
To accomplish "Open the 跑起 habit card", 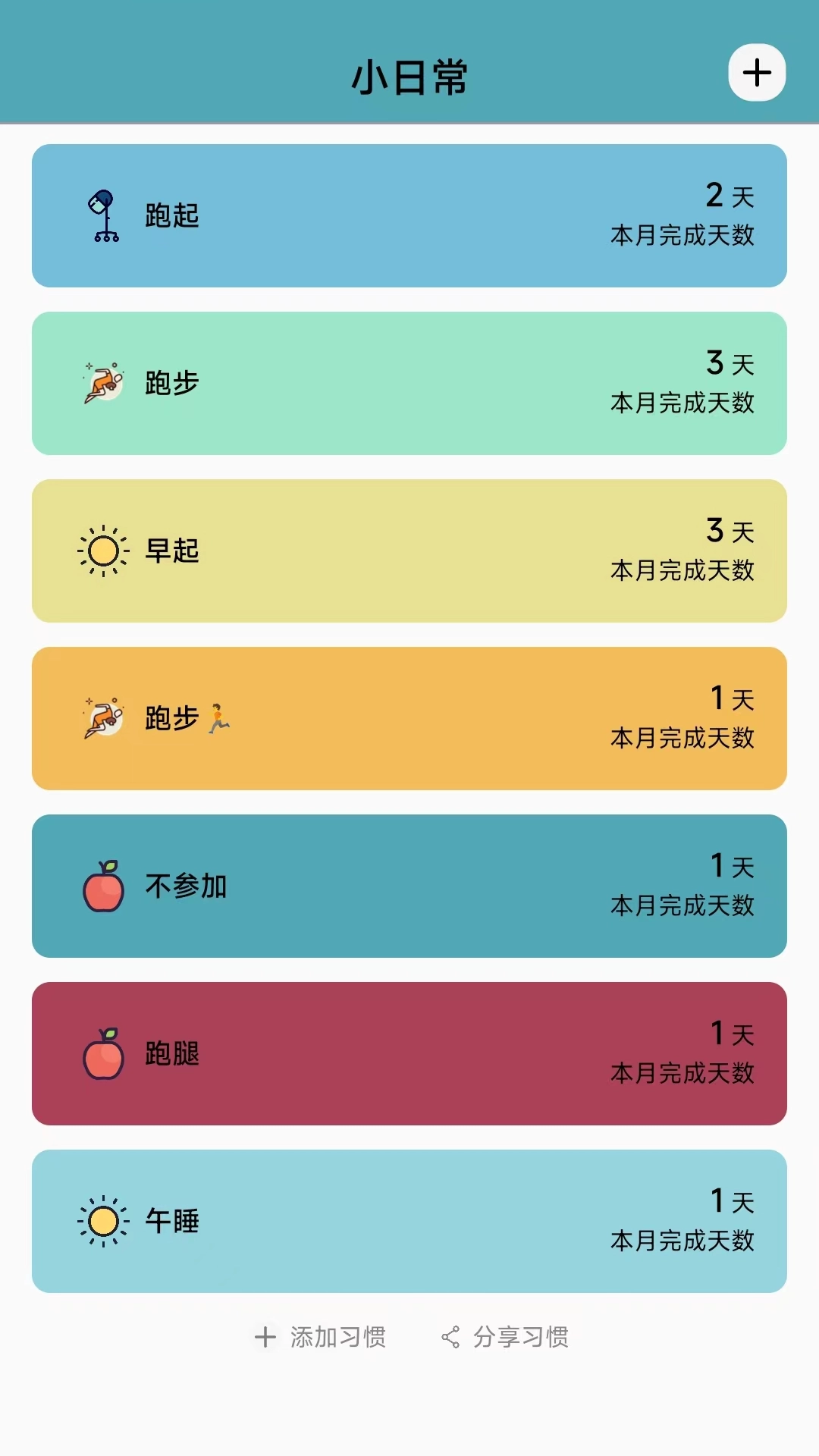I will [x=409, y=216].
